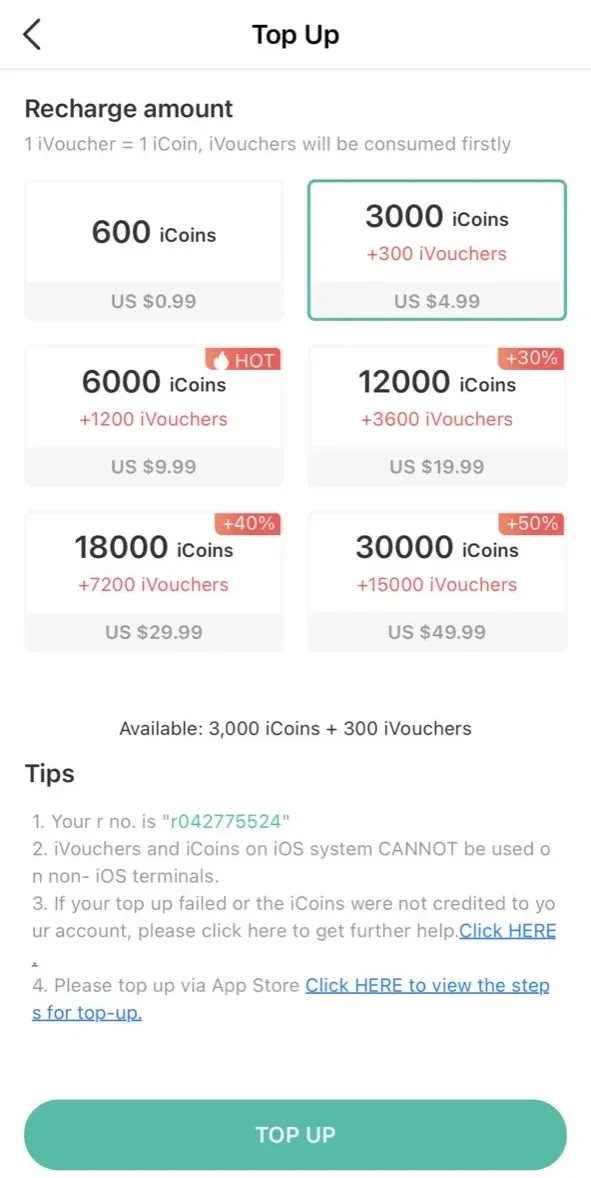591x1178 pixels.
Task: Pick the HOT 6000 iCoins package
Action: (154, 415)
